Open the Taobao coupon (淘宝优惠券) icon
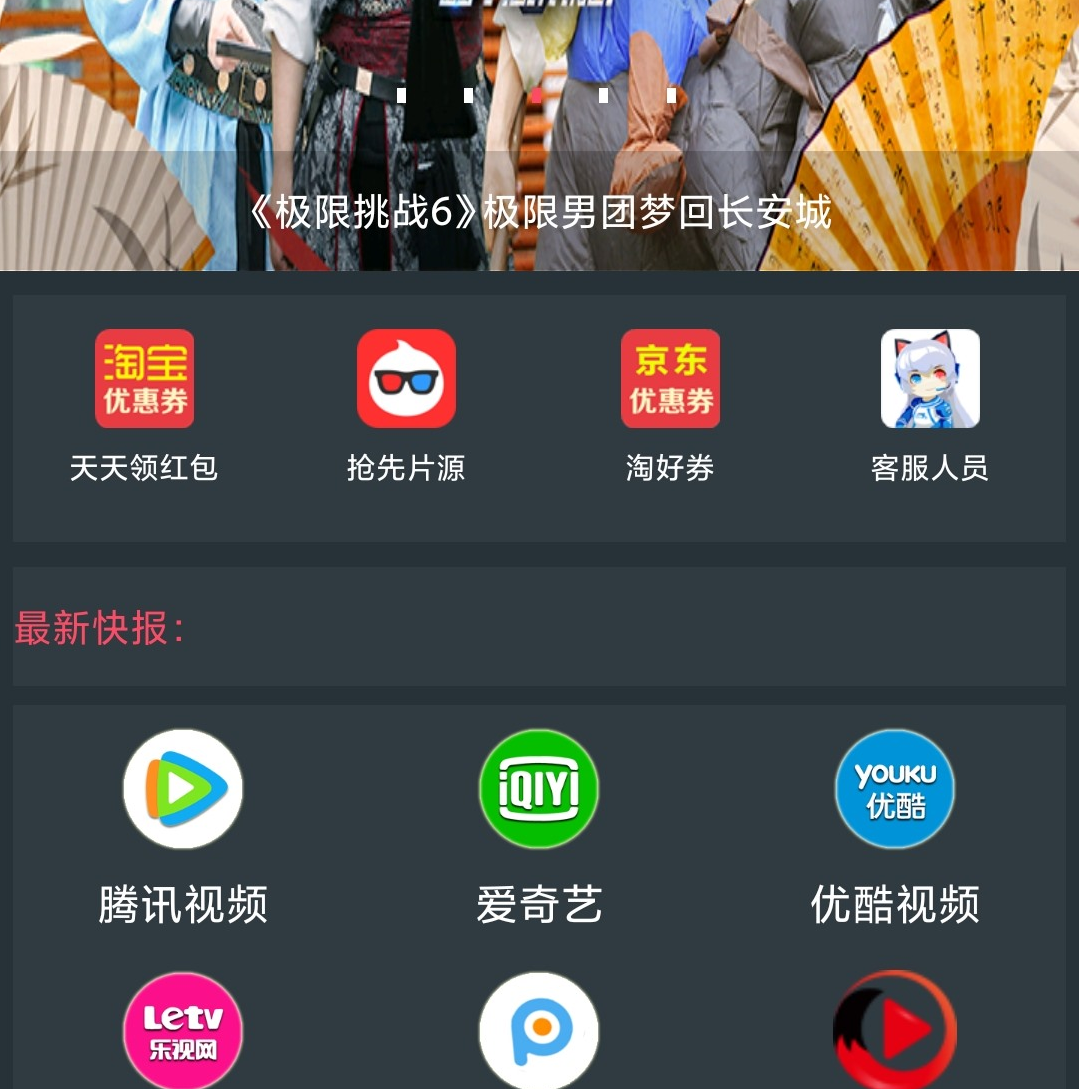Screen dimensions: 1079x1089 point(144,378)
